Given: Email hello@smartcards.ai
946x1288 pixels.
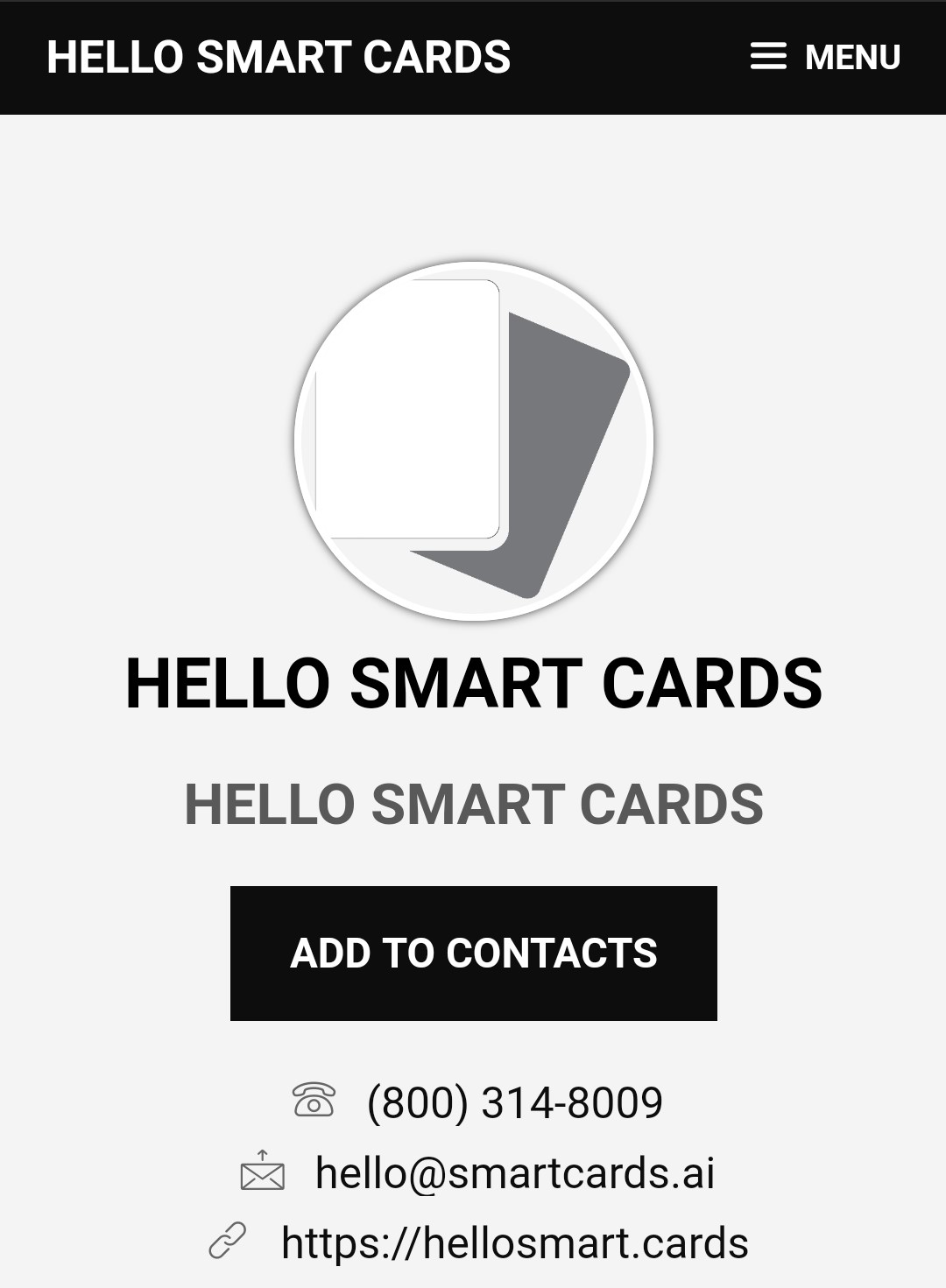Looking at the screenshot, I should [x=514, y=1172].
